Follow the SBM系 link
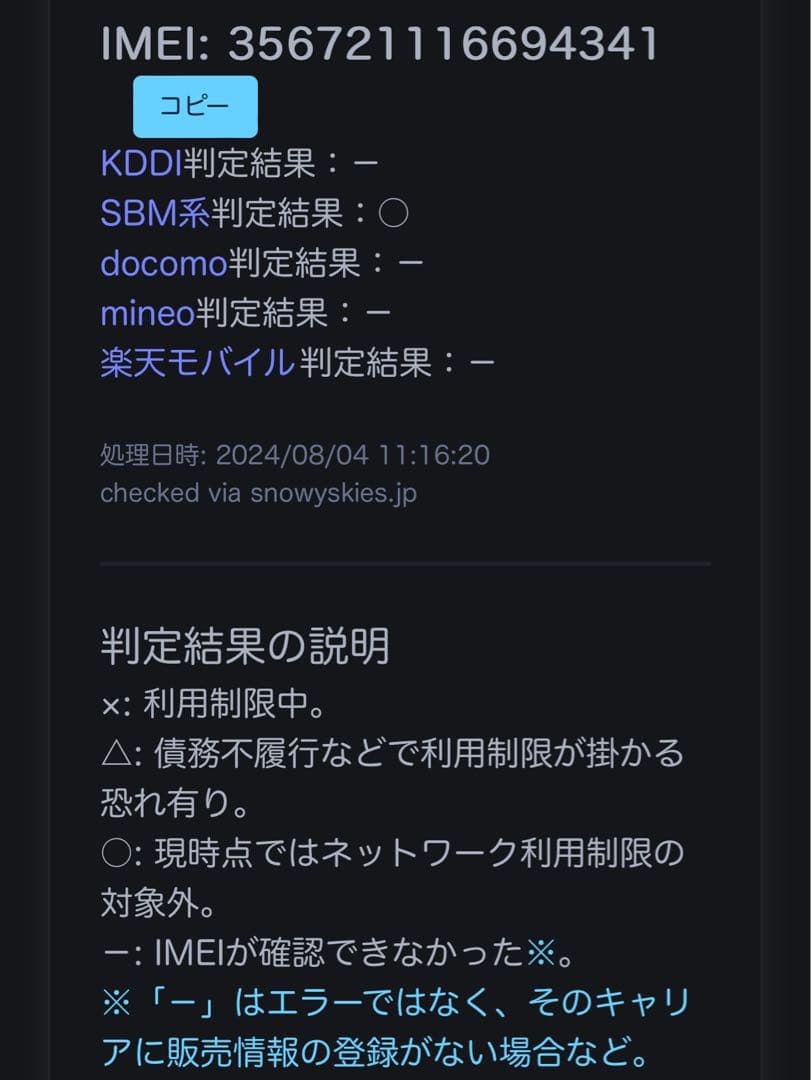The image size is (811, 1080). [x=155, y=212]
